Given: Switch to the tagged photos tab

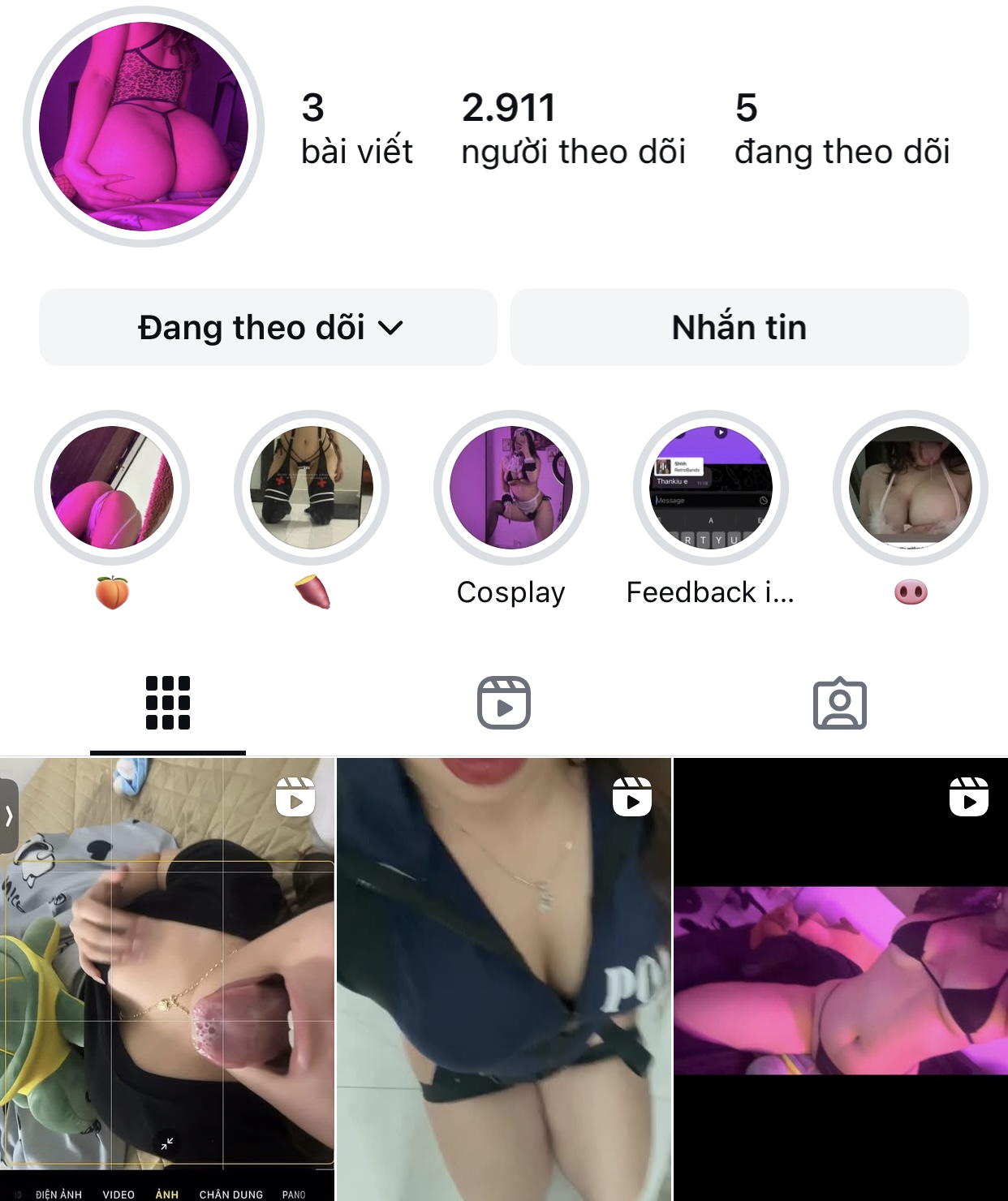Looking at the screenshot, I should [x=840, y=703].
